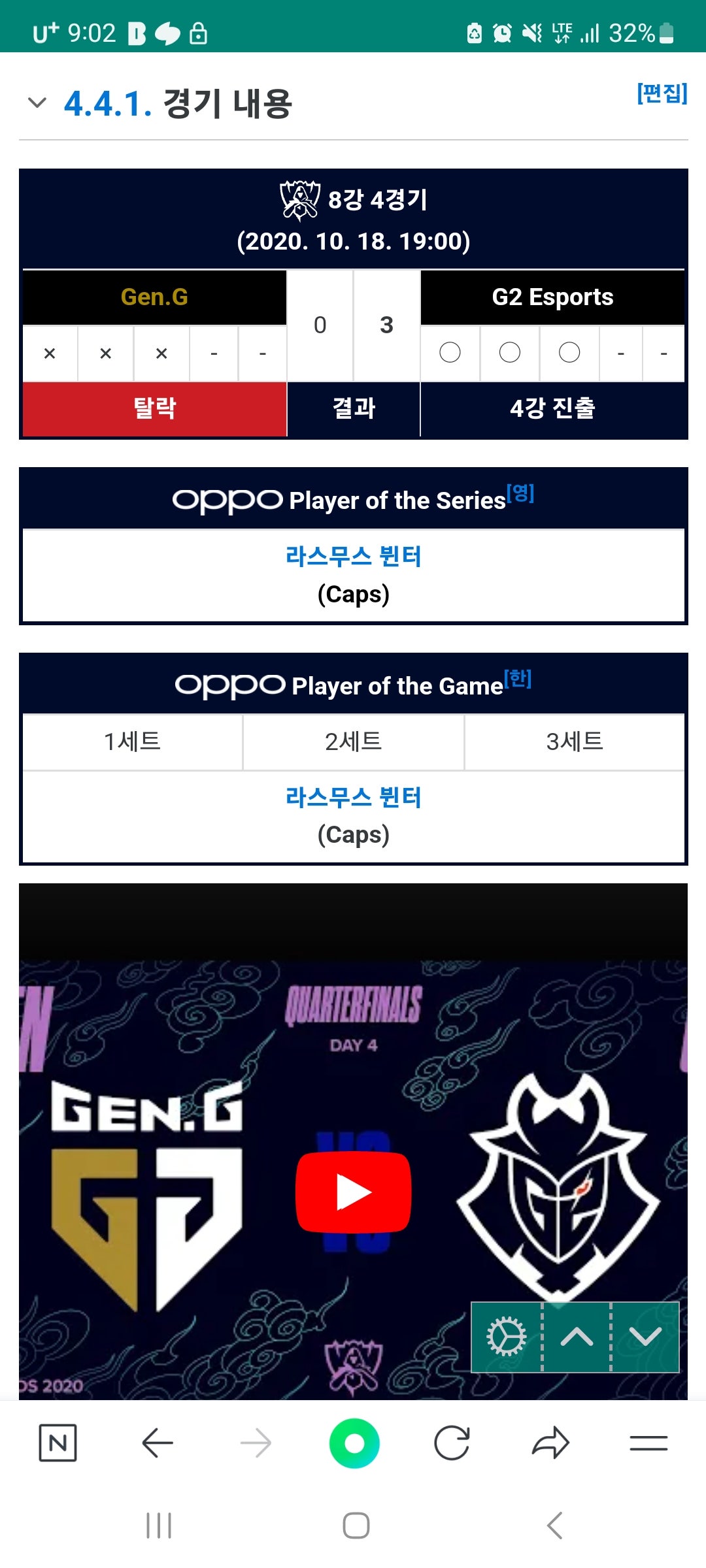The width and height of the screenshot is (706, 1568).
Task: Tap the system home button
Action: 356,1526
